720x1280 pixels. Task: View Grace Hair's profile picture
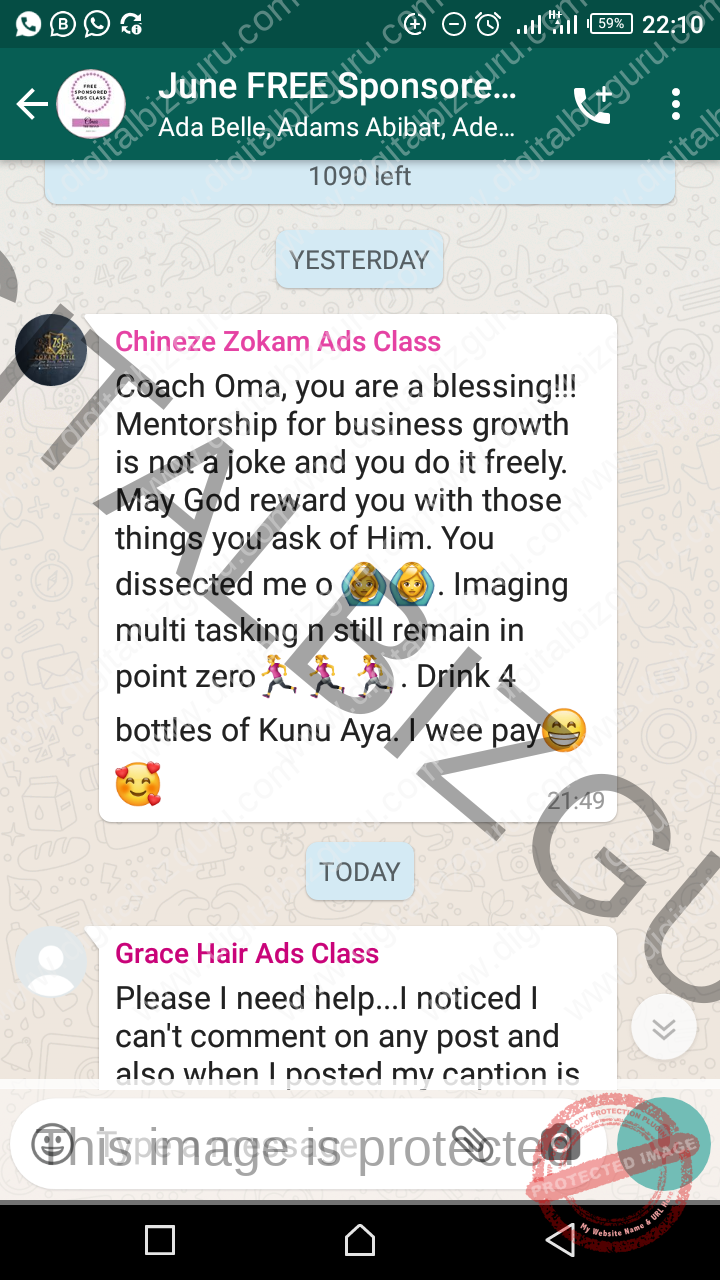pyautogui.click(x=52, y=962)
